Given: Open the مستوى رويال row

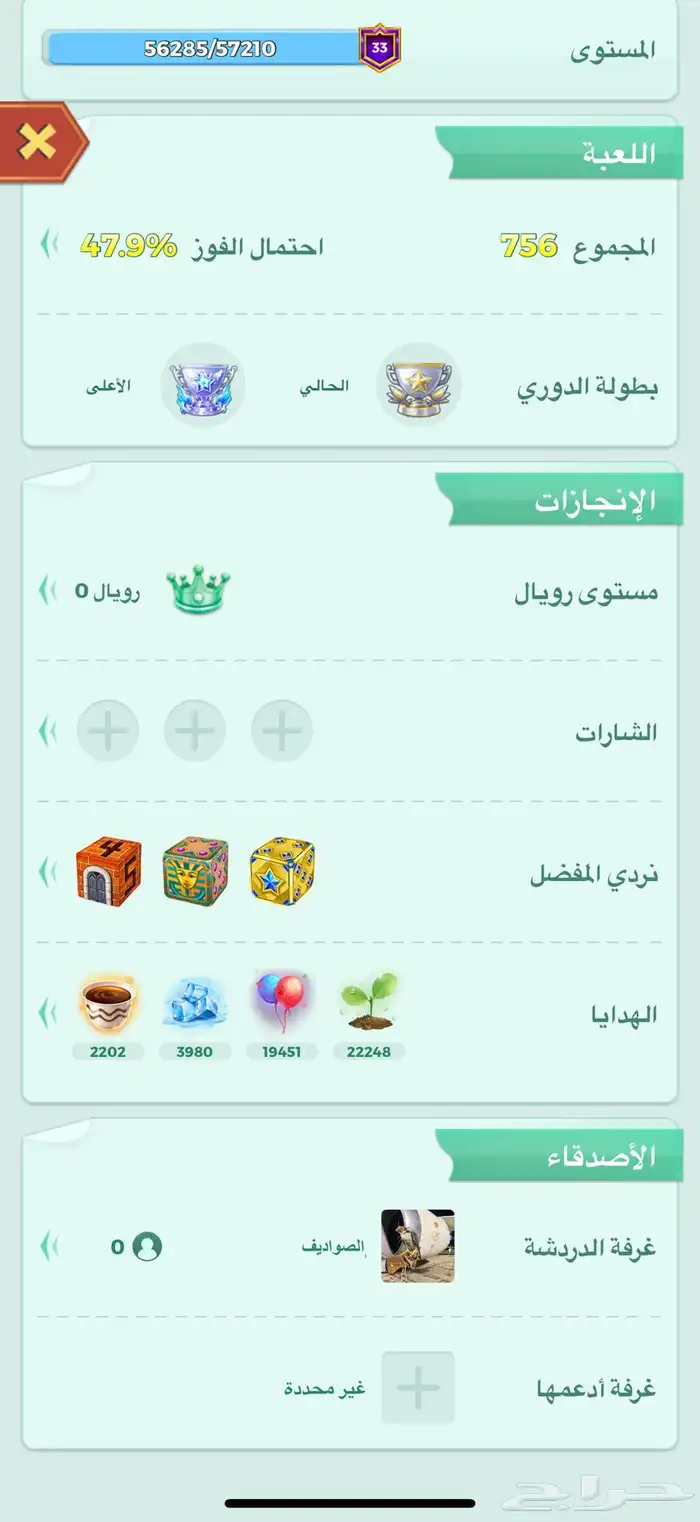Looking at the screenshot, I should (x=48, y=591).
